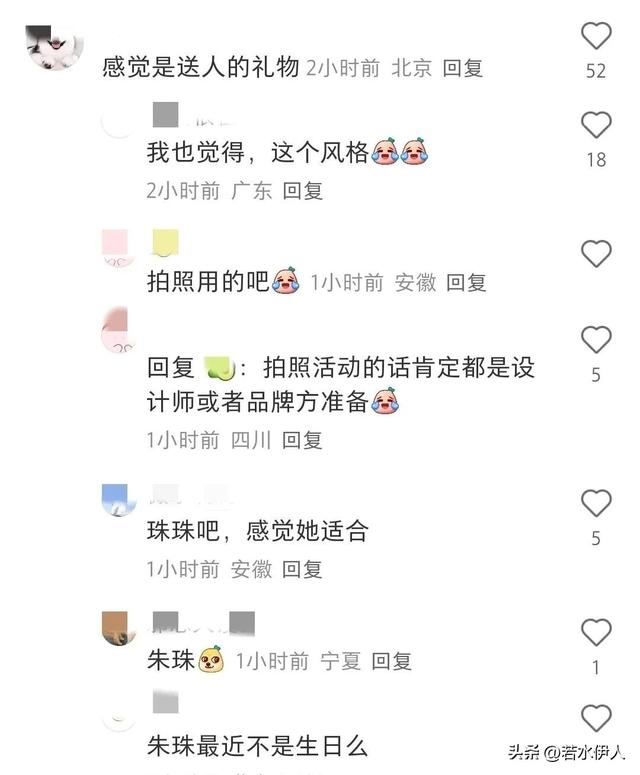Like the '朱珠最近不是生日么' comment
640x775 pixels.
tap(596, 718)
